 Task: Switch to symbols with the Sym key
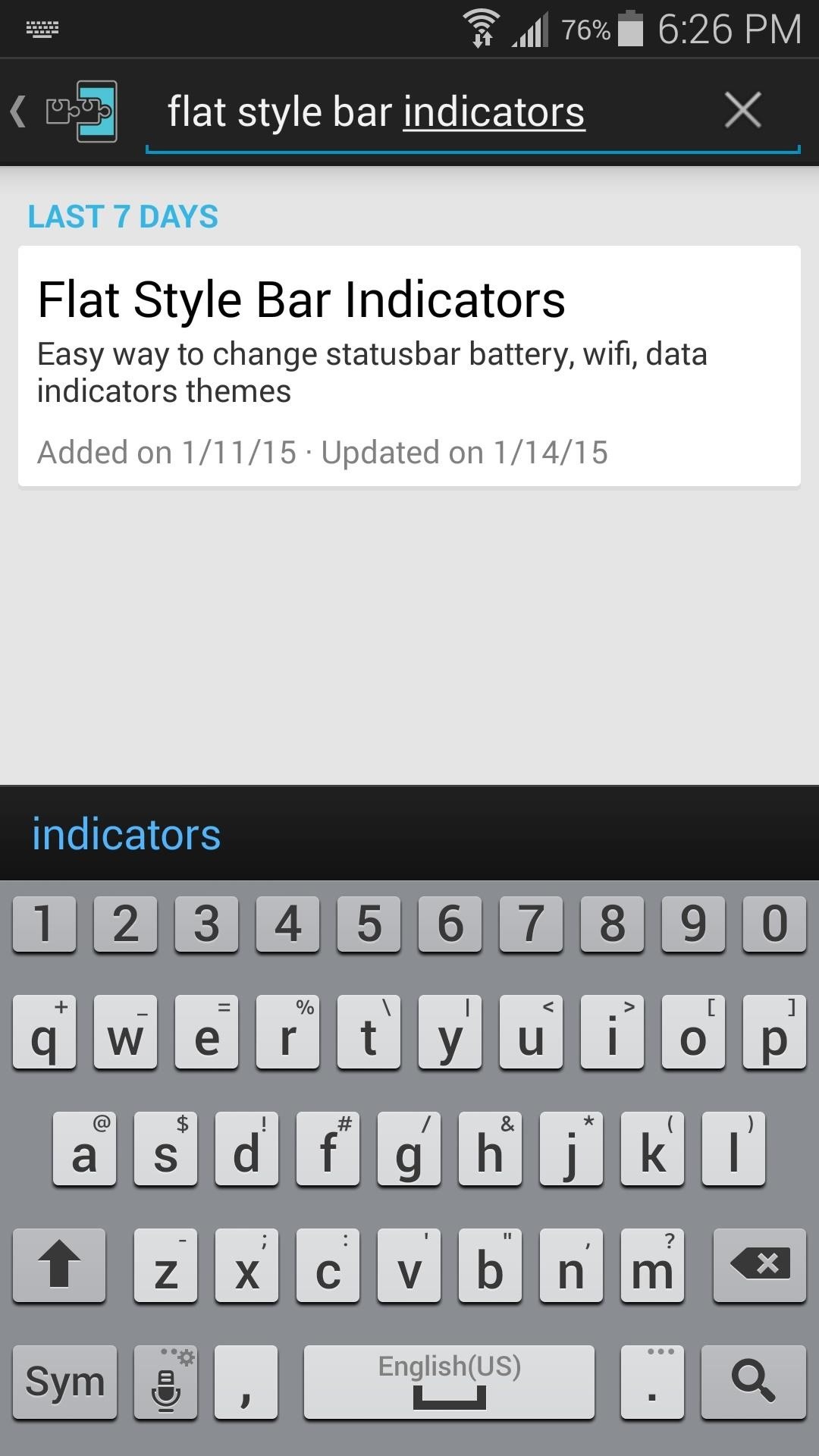tap(64, 1382)
